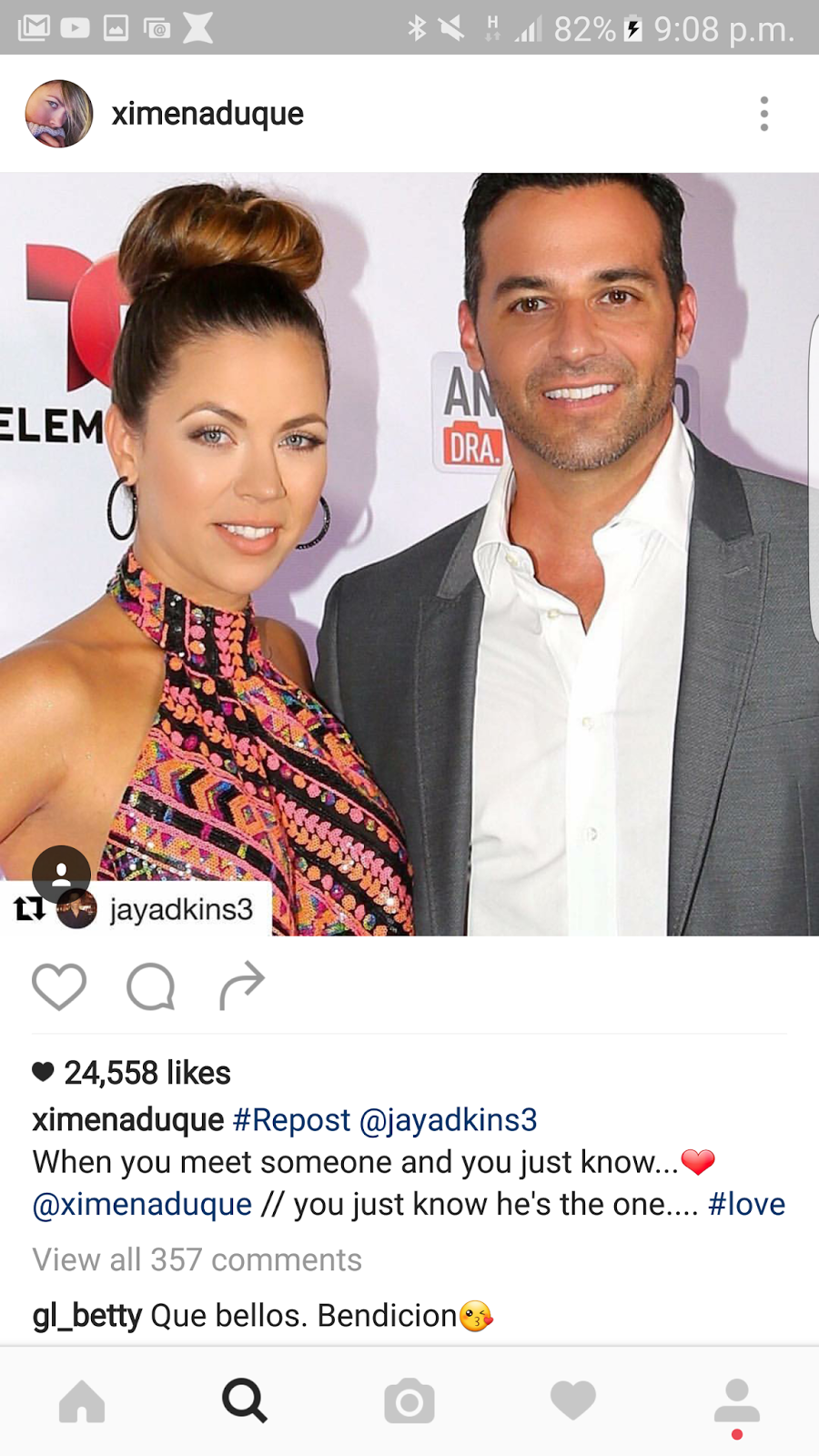Open the Camera tab
The width and height of the screenshot is (819, 1456).
coord(409,1400)
